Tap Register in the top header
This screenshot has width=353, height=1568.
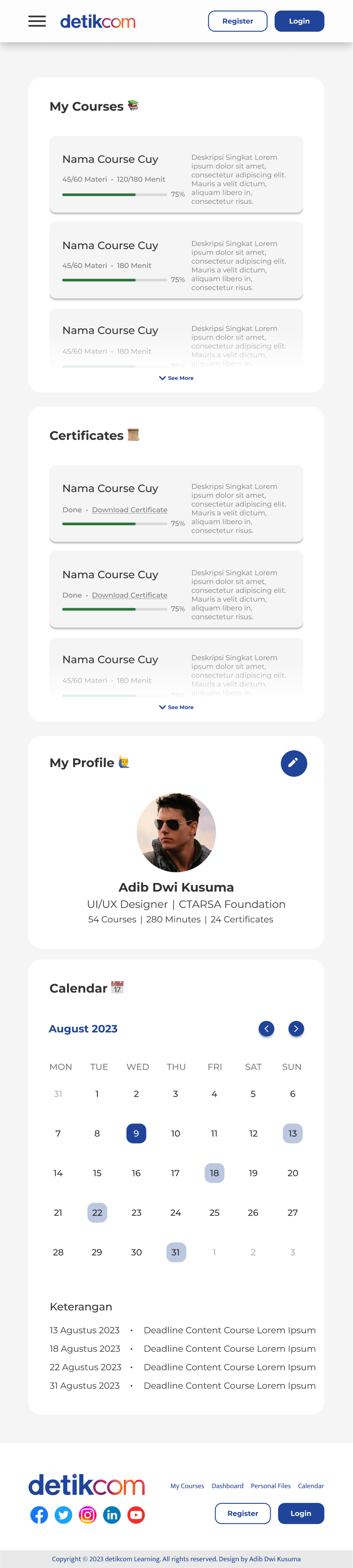coord(237,21)
